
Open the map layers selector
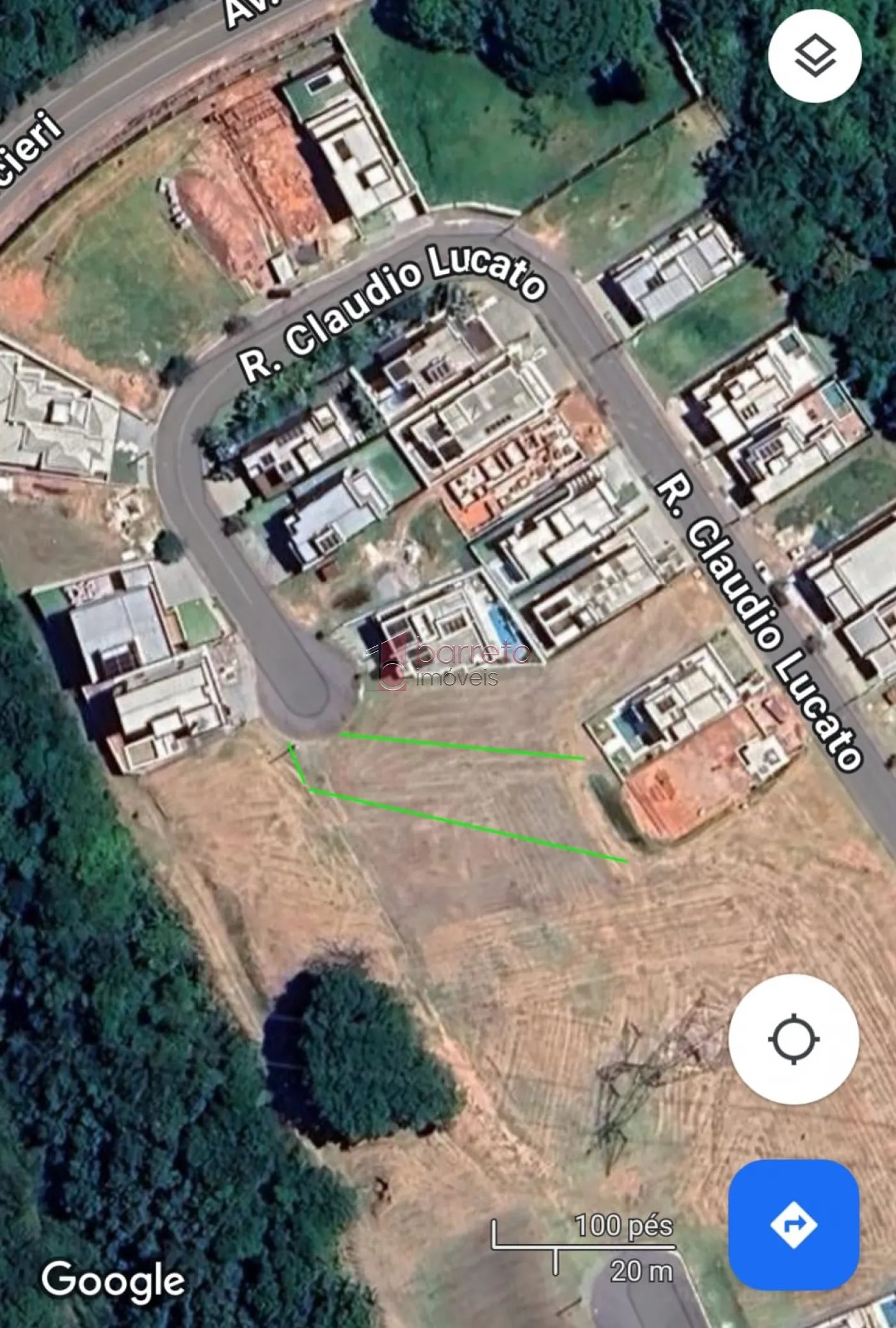pyautogui.click(x=815, y=56)
